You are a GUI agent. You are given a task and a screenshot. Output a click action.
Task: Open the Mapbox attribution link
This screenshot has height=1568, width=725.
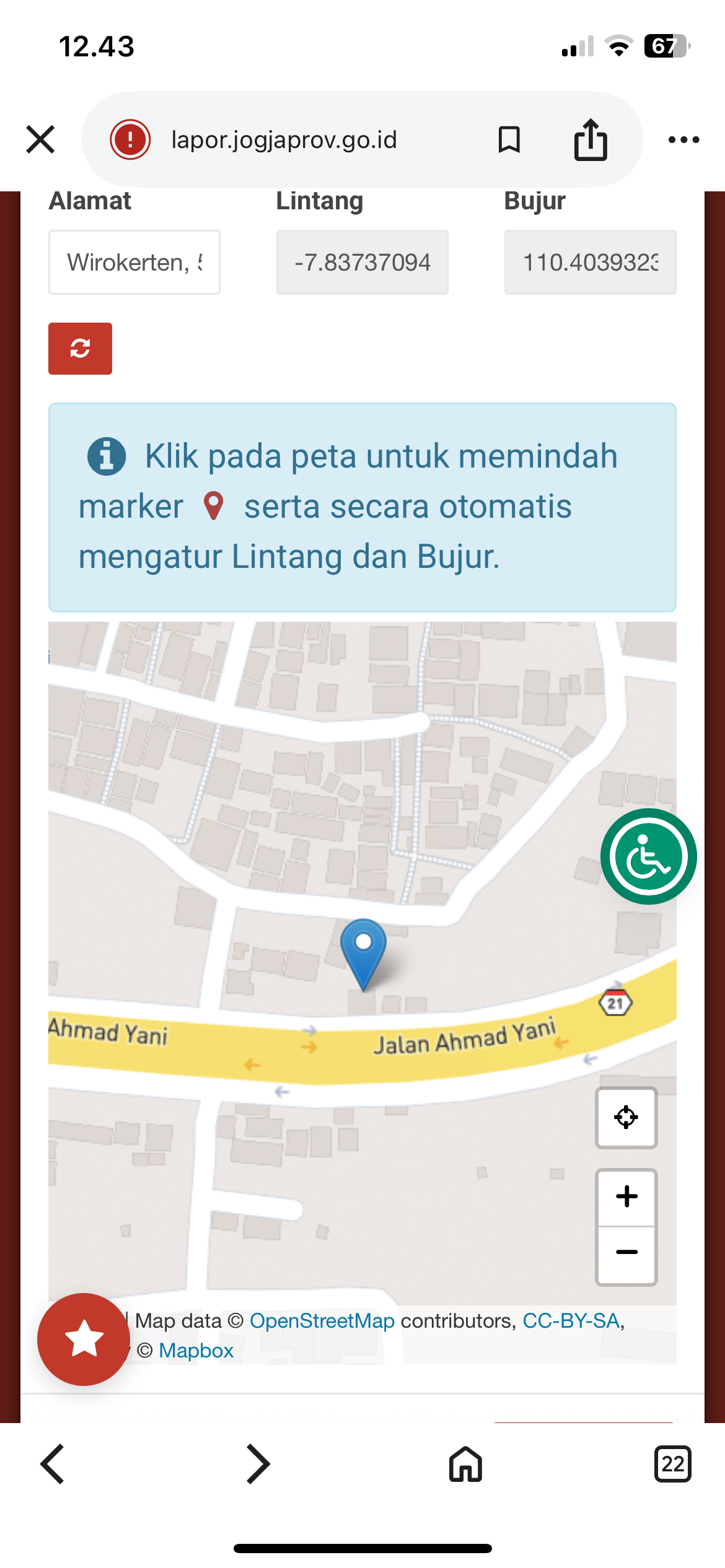pyautogui.click(x=196, y=1351)
